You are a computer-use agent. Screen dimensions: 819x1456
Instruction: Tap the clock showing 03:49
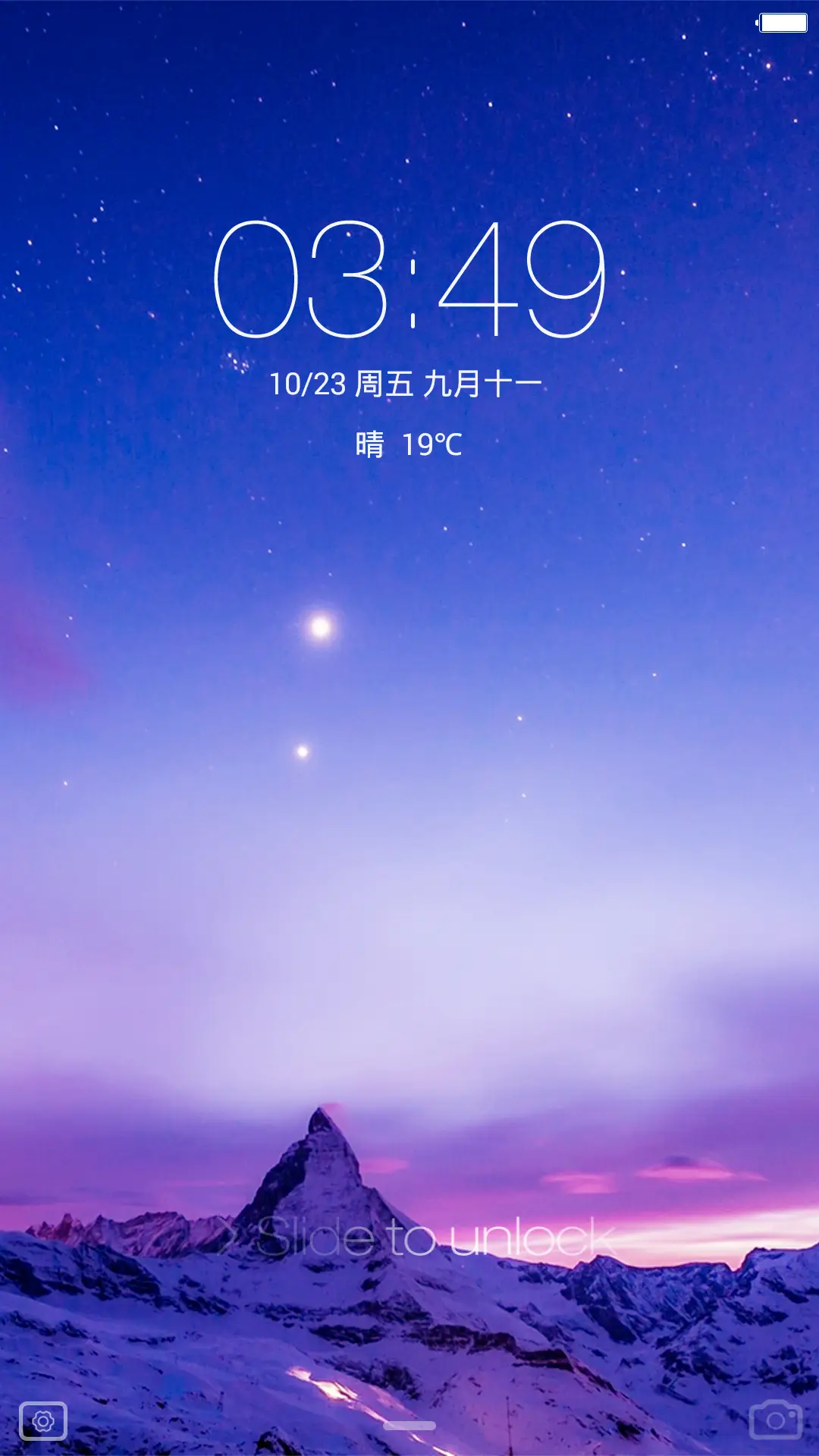pyautogui.click(x=409, y=281)
